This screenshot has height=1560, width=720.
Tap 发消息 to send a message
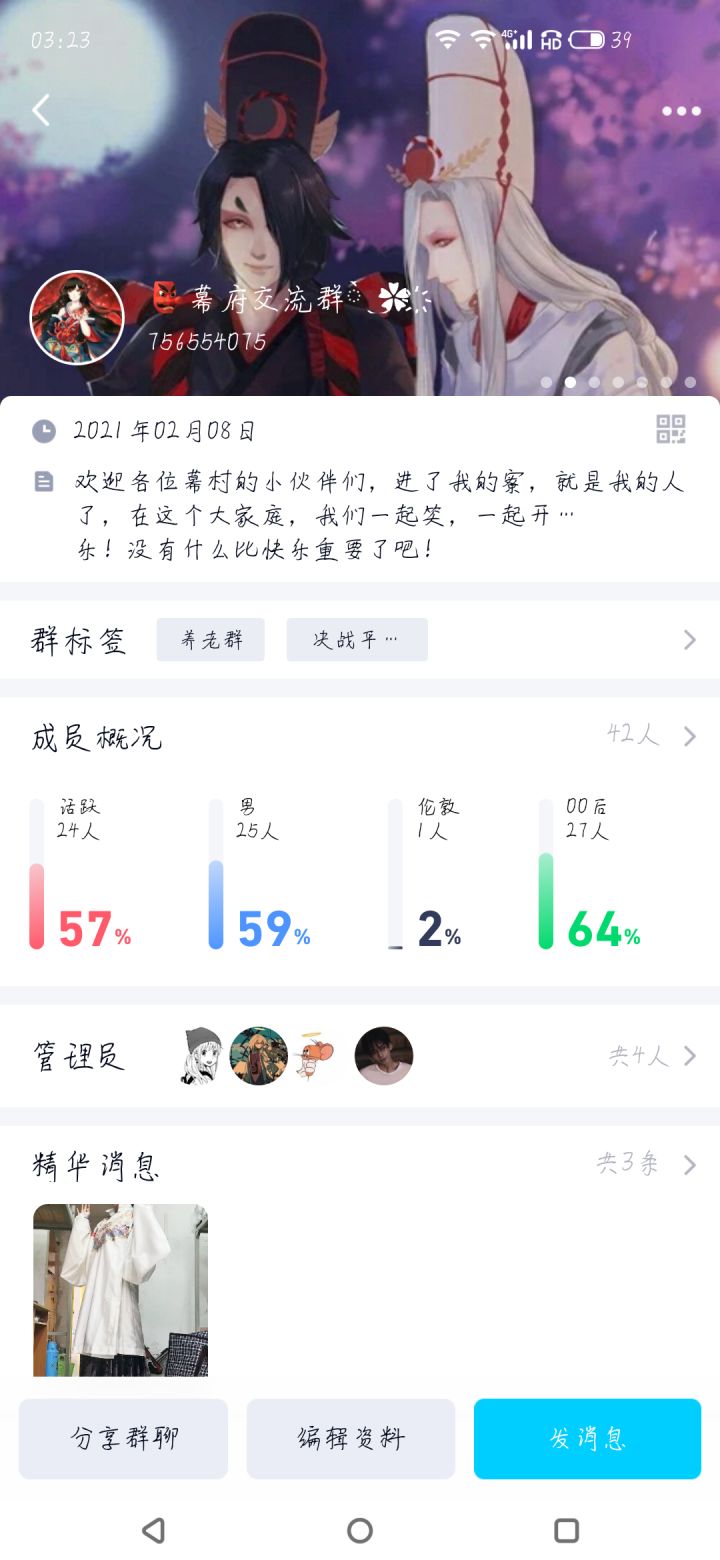(x=587, y=1439)
